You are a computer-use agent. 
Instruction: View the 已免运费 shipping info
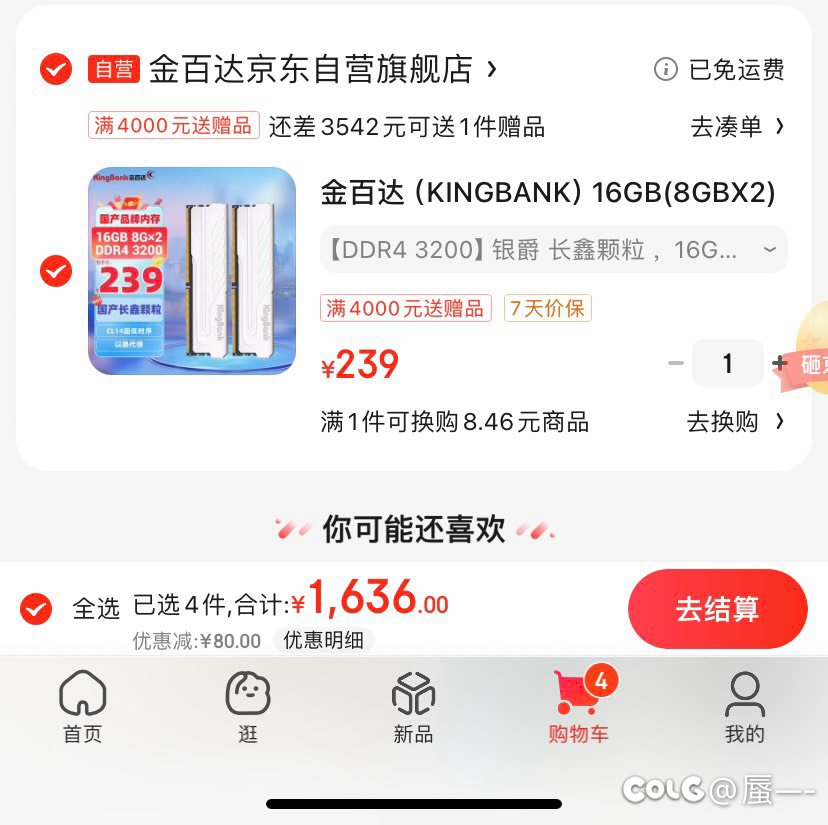coord(720,69)
